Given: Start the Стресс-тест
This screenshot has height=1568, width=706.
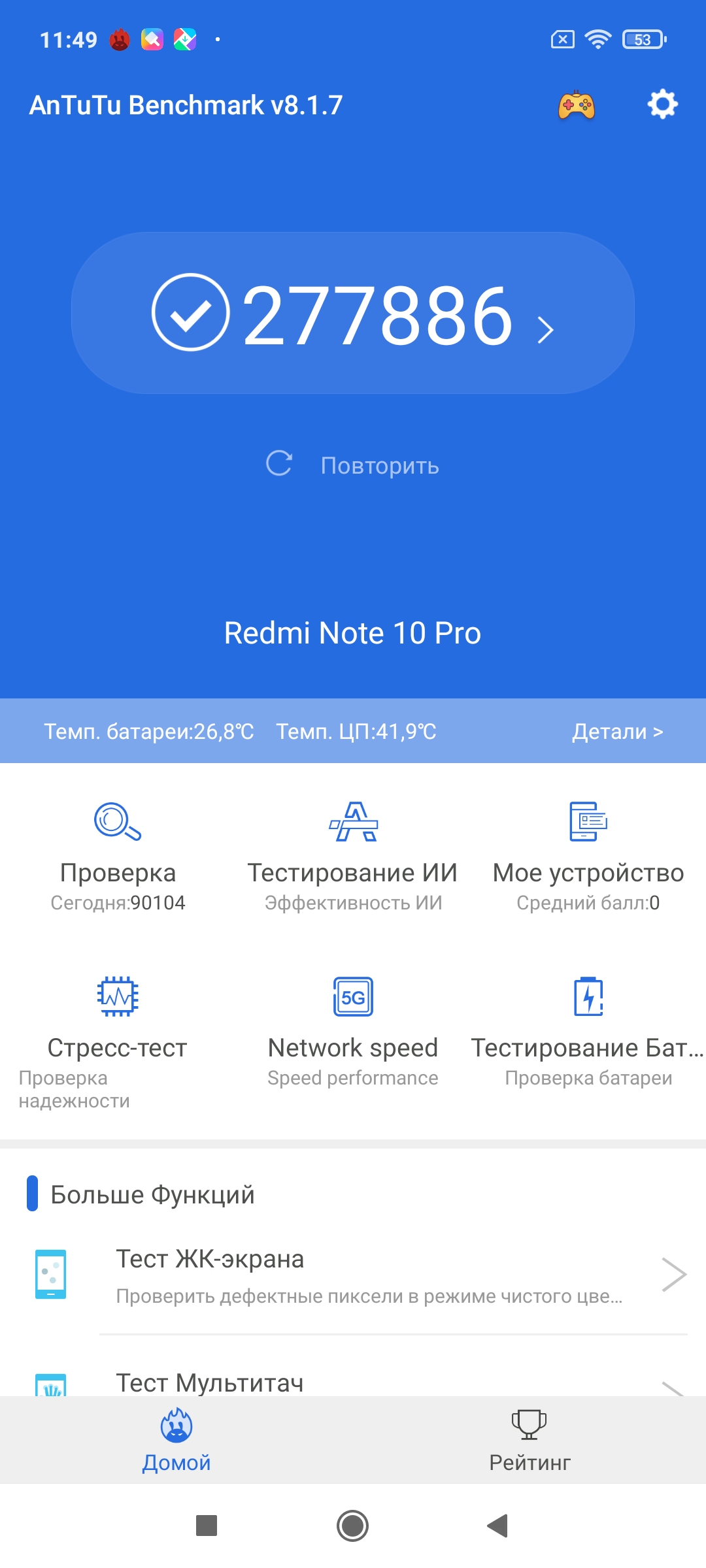Looking at the screenshot, I should [118, 1032].
